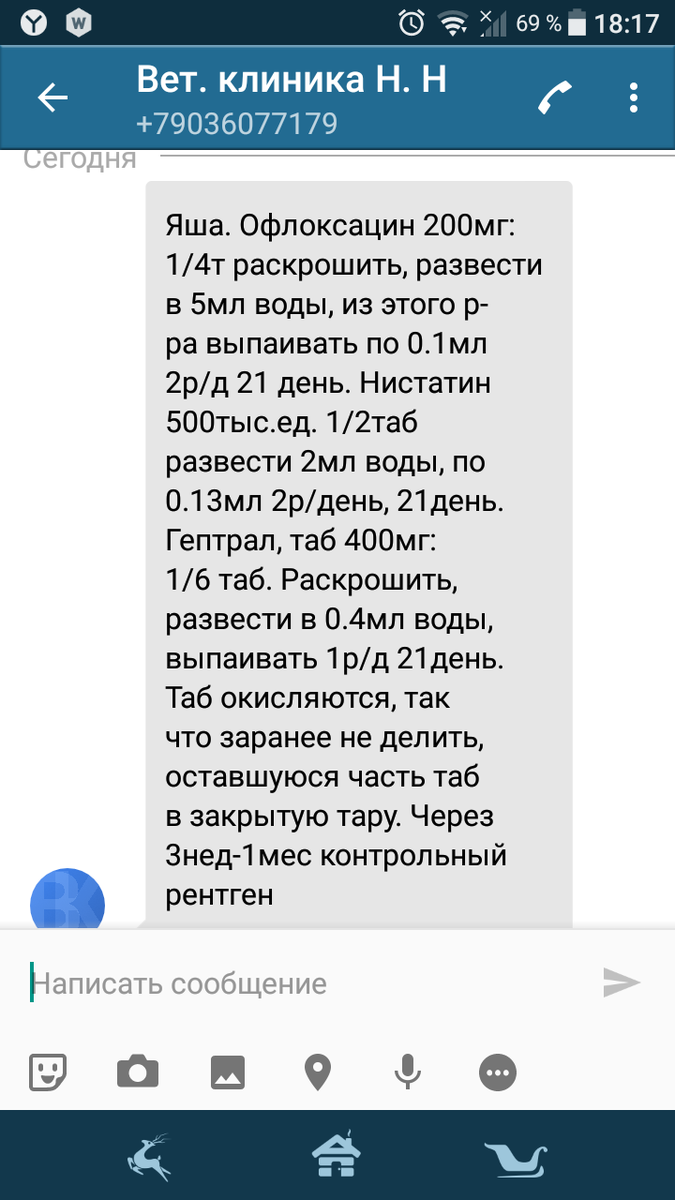Image resolution: width=675 pixels, height=1200 pixels.
Task: Open the sender's avatar
Action: coord(68,900)
